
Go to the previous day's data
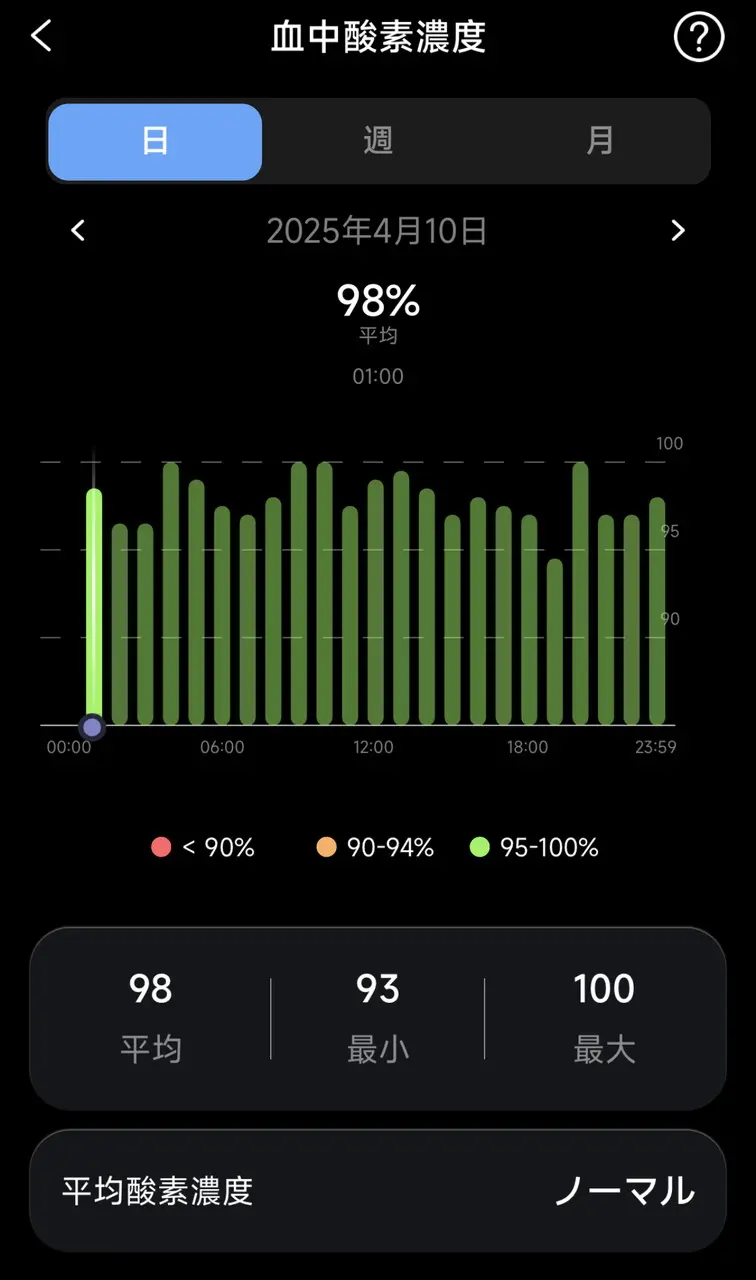tap(78, 231)
